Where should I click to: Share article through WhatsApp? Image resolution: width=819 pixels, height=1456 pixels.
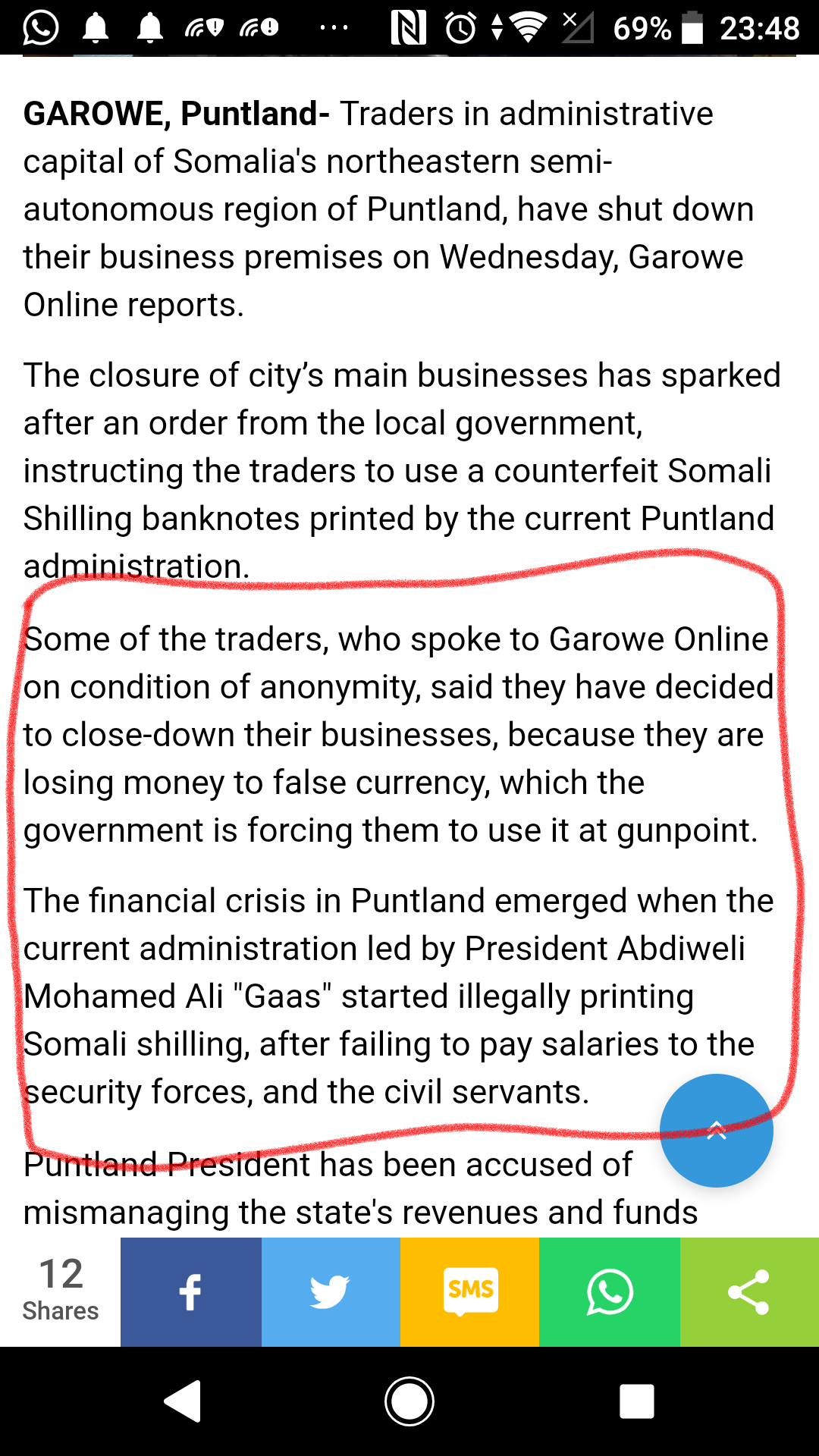coord(610,1292)
